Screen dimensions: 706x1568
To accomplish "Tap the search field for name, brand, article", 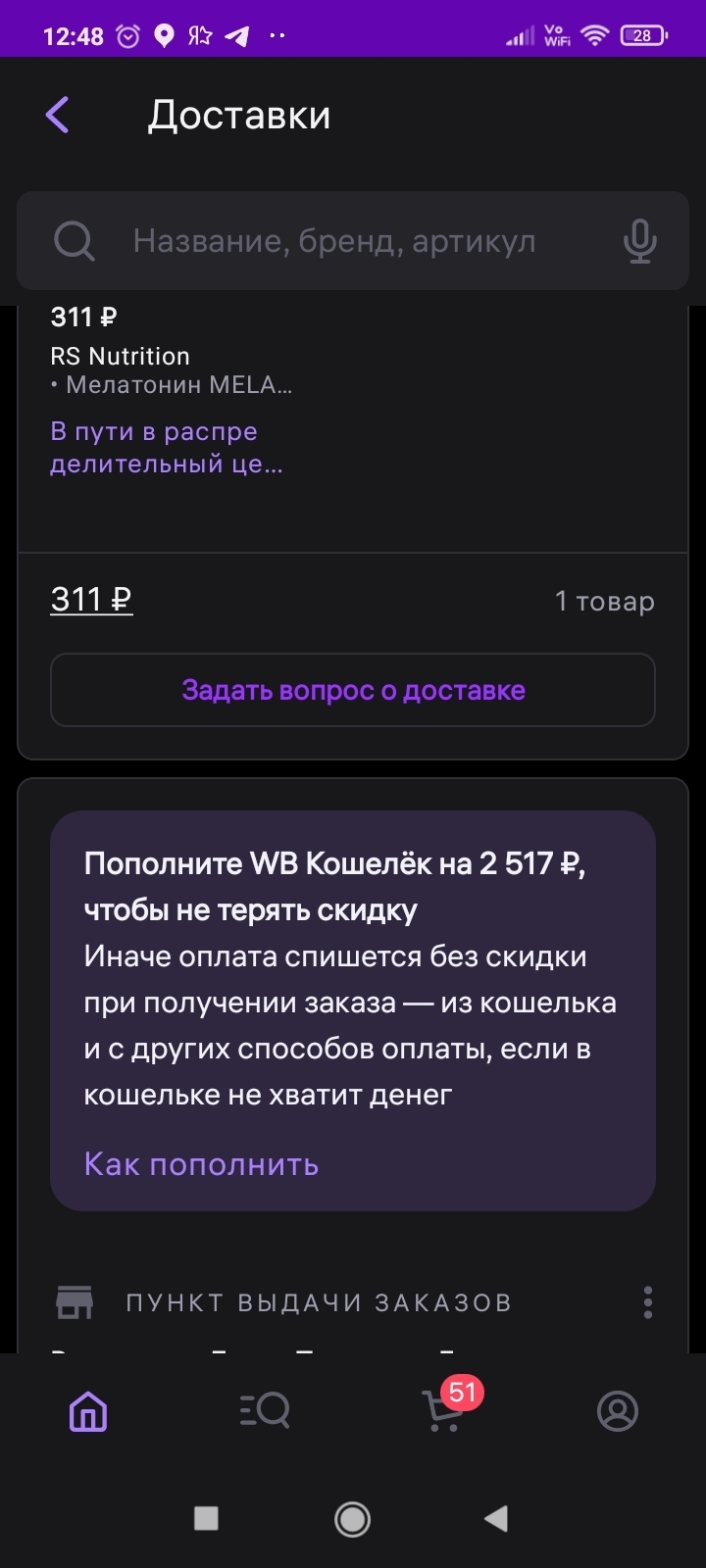I will pyautogui.click(x=333, y=241).
